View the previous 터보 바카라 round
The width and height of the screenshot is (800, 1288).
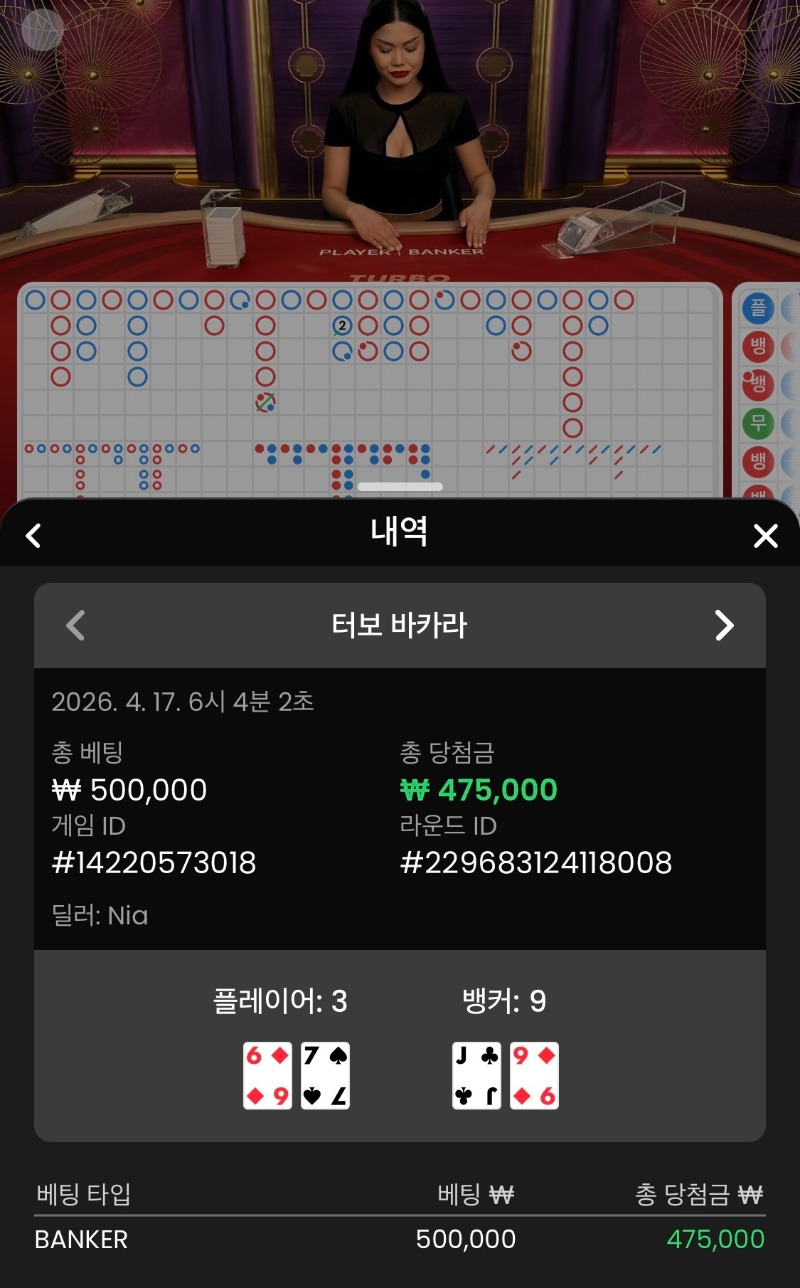tap(75, 626)
